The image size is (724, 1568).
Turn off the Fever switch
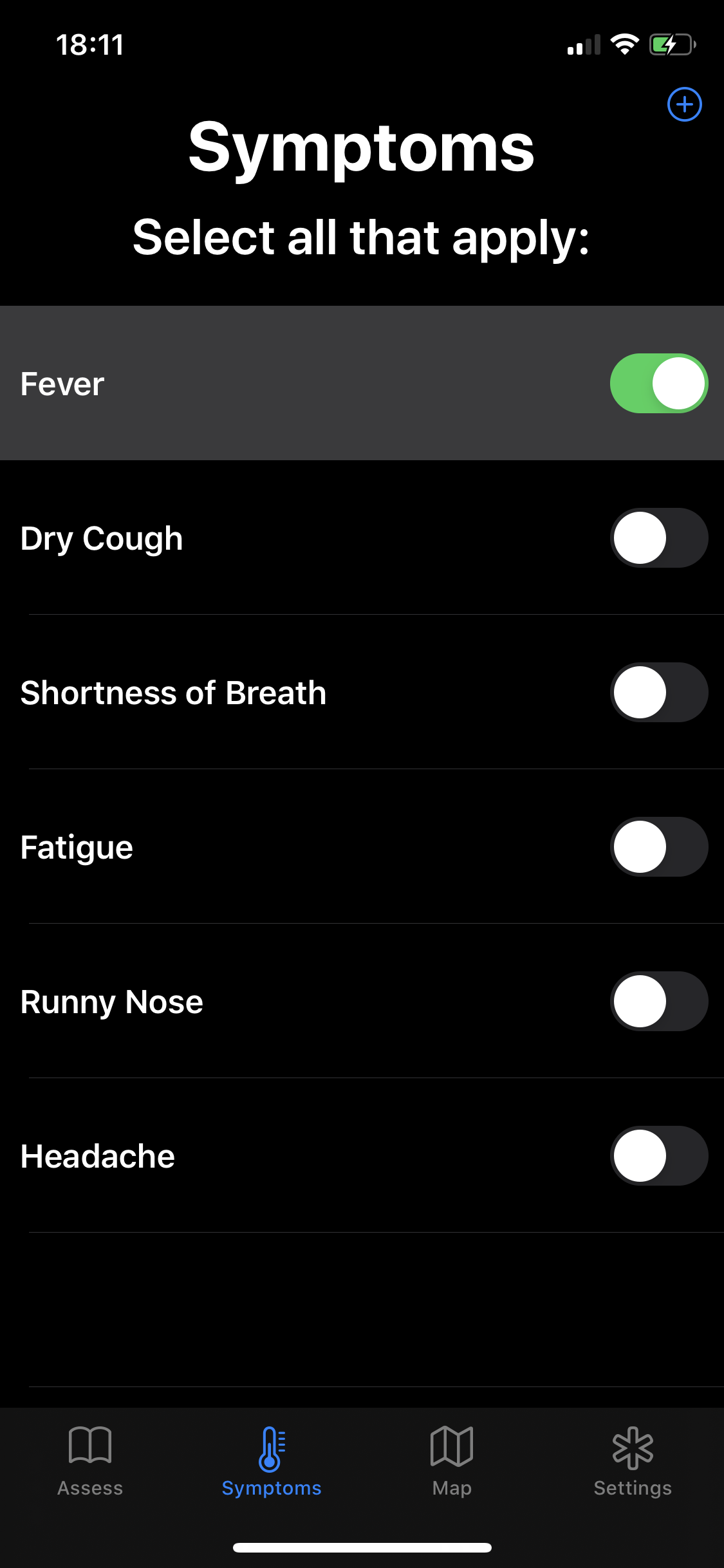[658, 384]
